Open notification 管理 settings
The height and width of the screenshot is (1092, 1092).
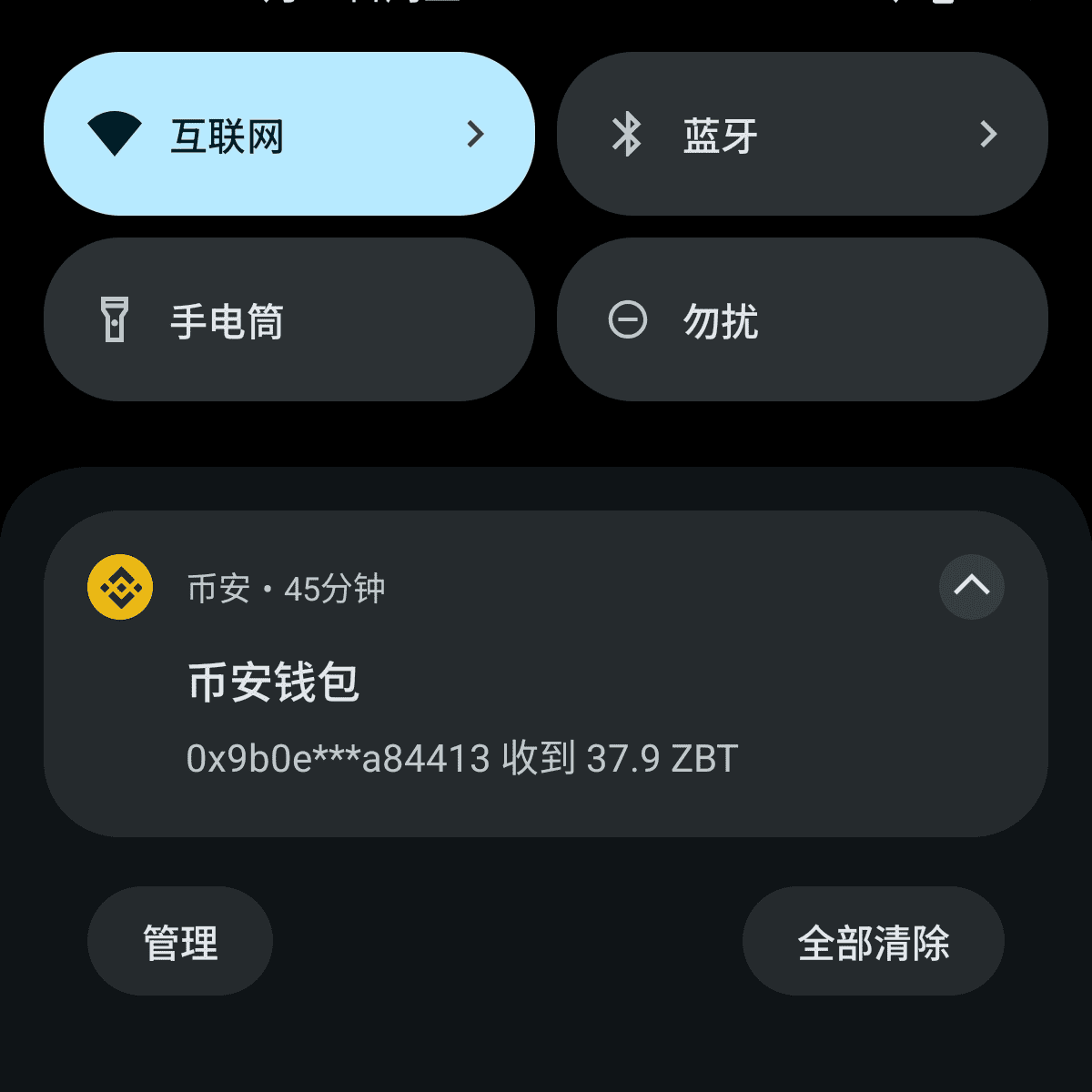pos(180,942)
